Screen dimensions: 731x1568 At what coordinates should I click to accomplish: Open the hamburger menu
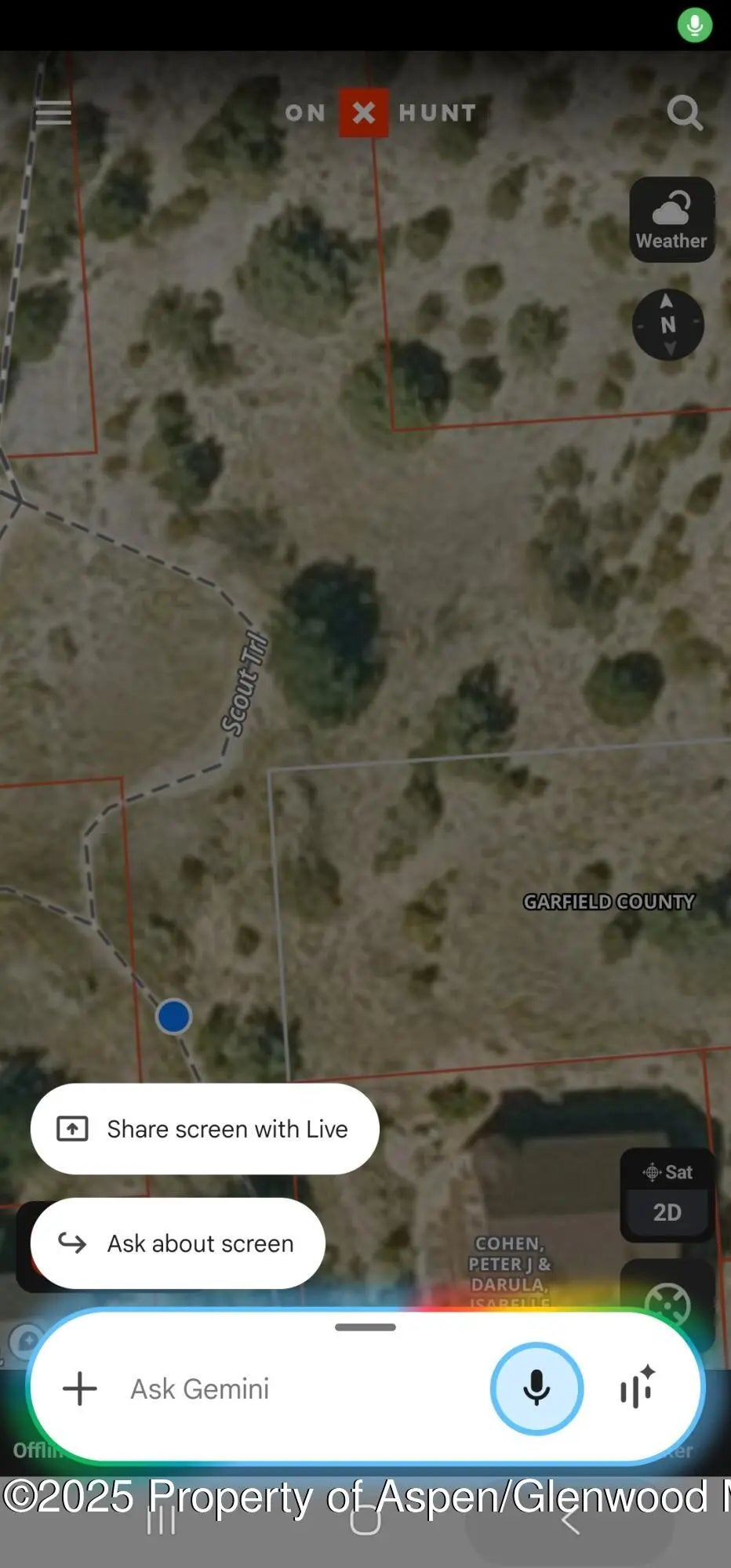53,114
